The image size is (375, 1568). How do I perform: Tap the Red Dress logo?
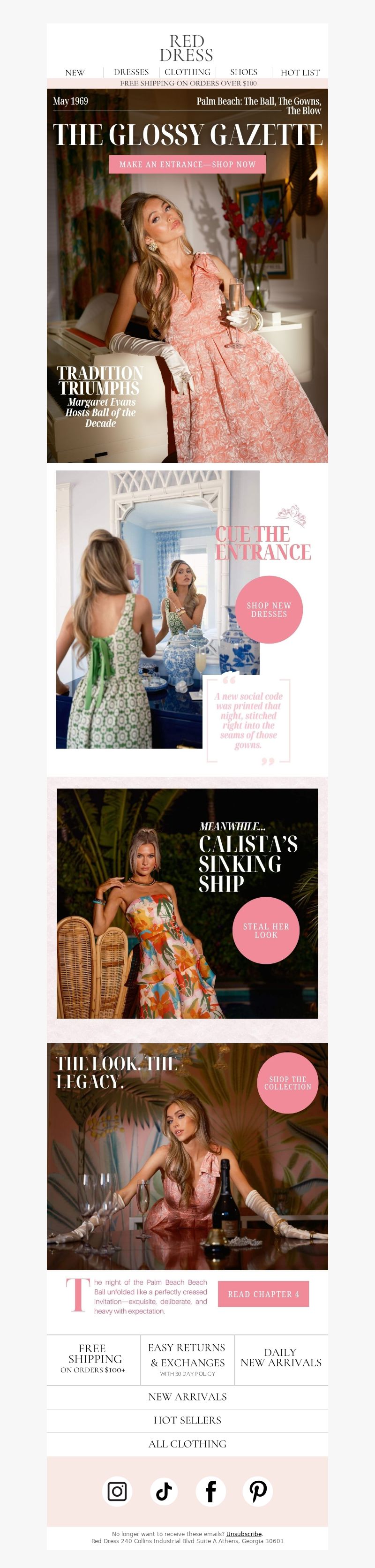click(x=186, y=48)
